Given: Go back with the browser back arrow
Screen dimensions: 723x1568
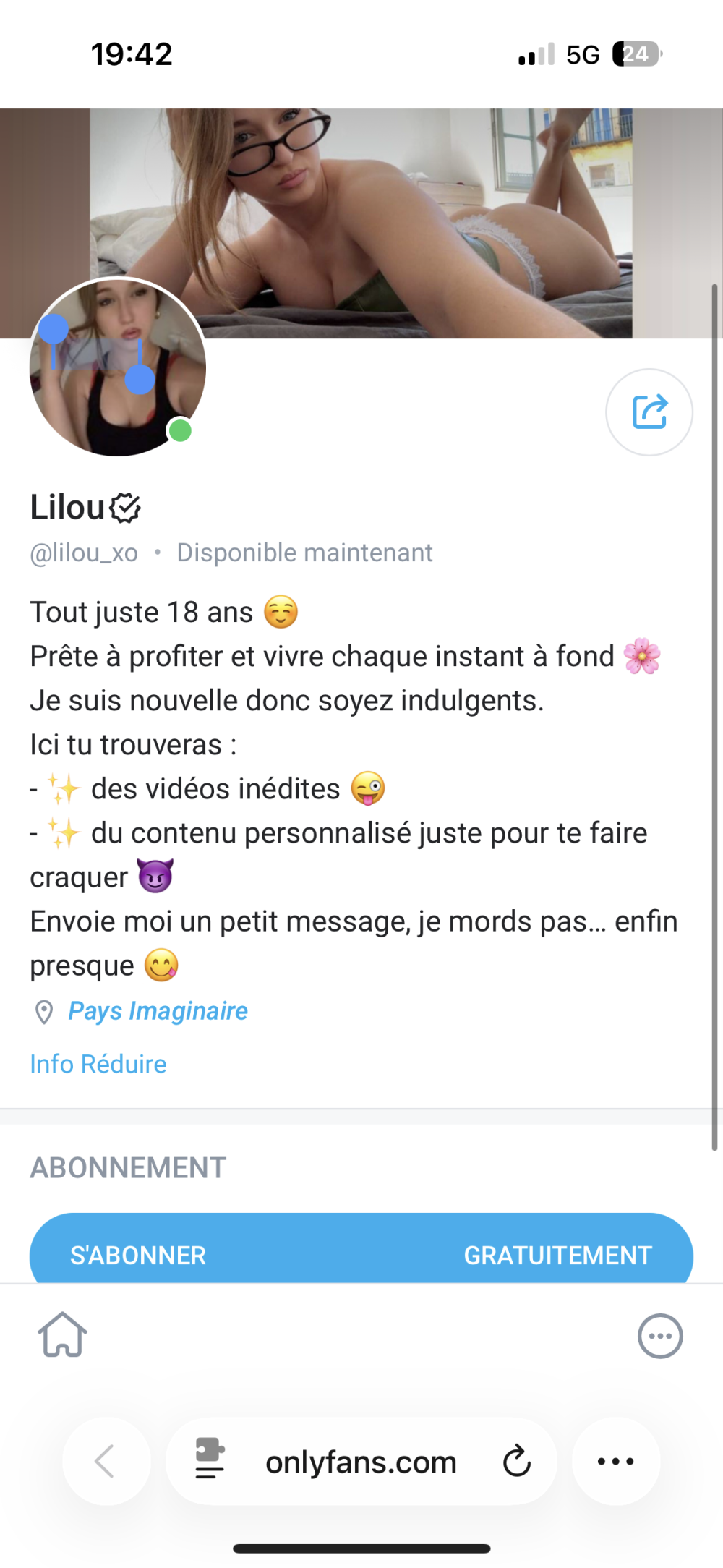Looking at the screenshot, I should point(106,1461).
